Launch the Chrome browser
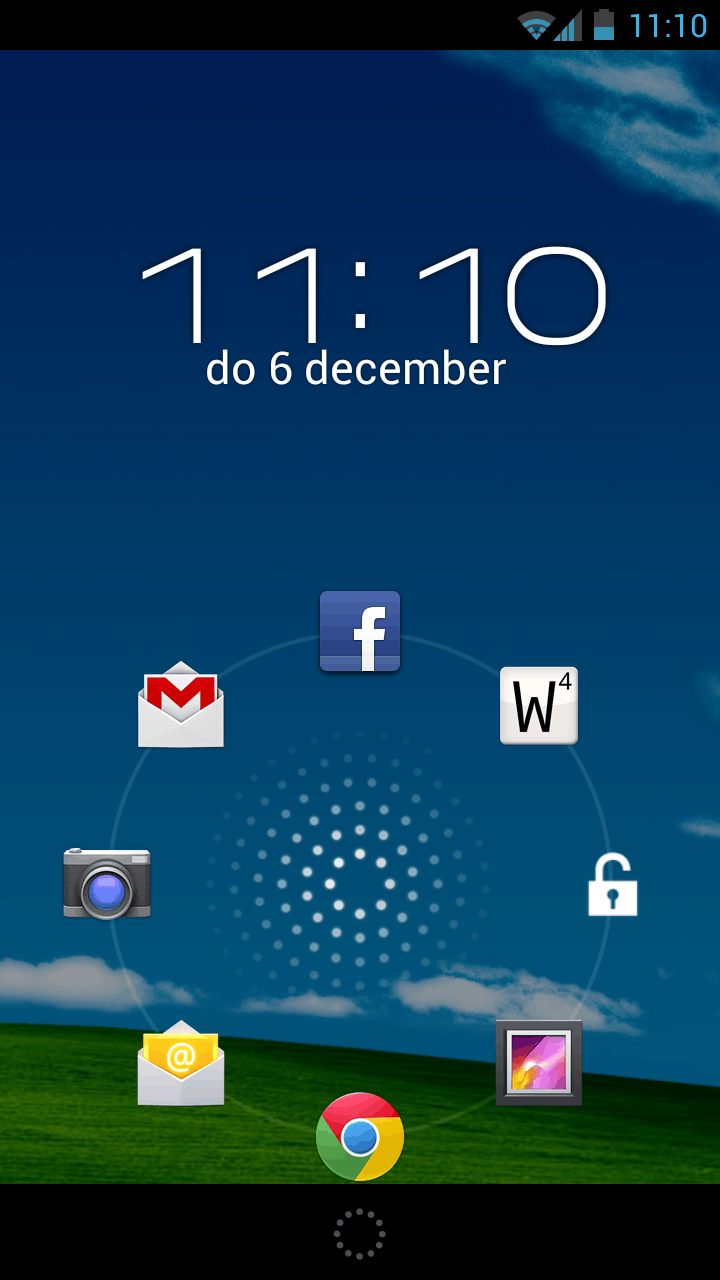Screen dimensions: 720x1280 tap(360, 1136)
